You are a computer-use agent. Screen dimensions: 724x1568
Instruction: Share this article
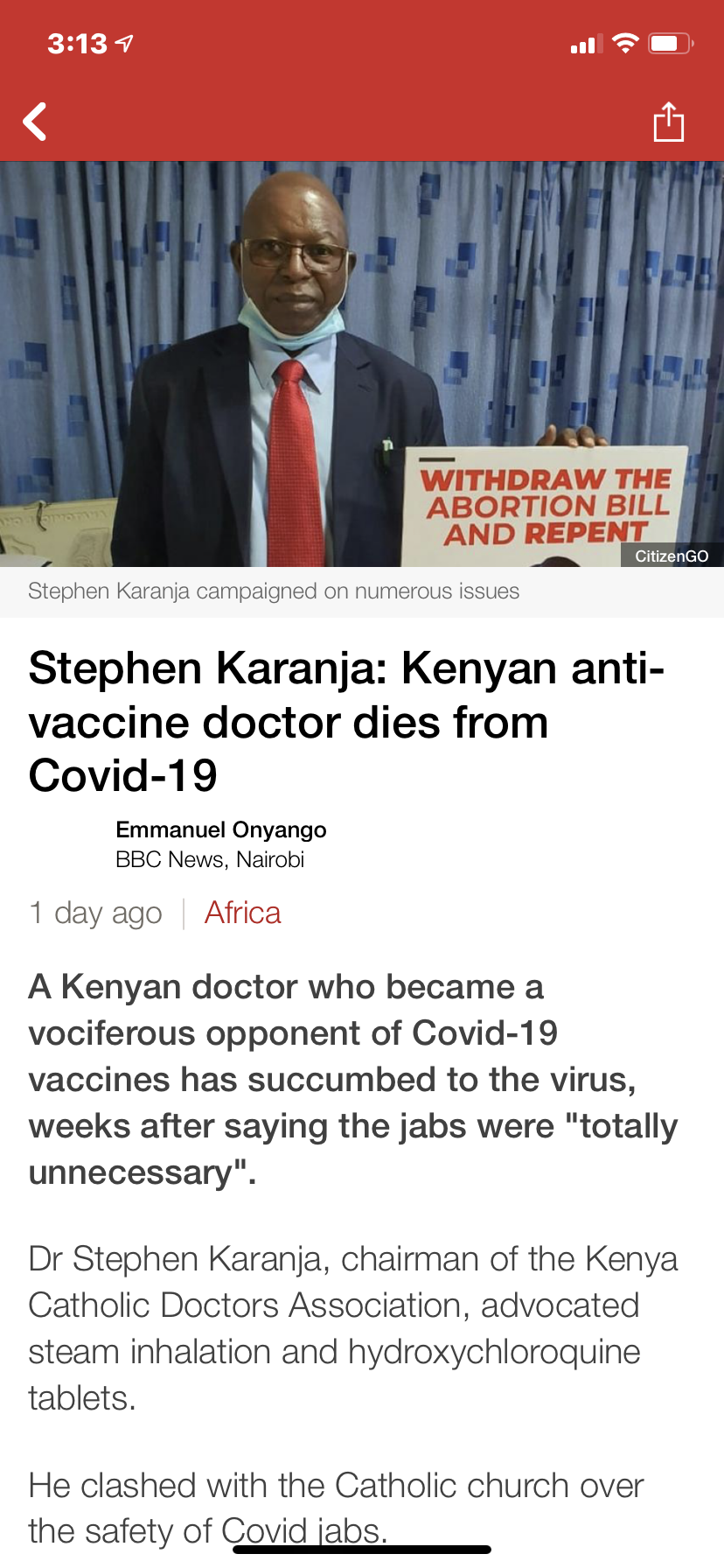(669, 122)
